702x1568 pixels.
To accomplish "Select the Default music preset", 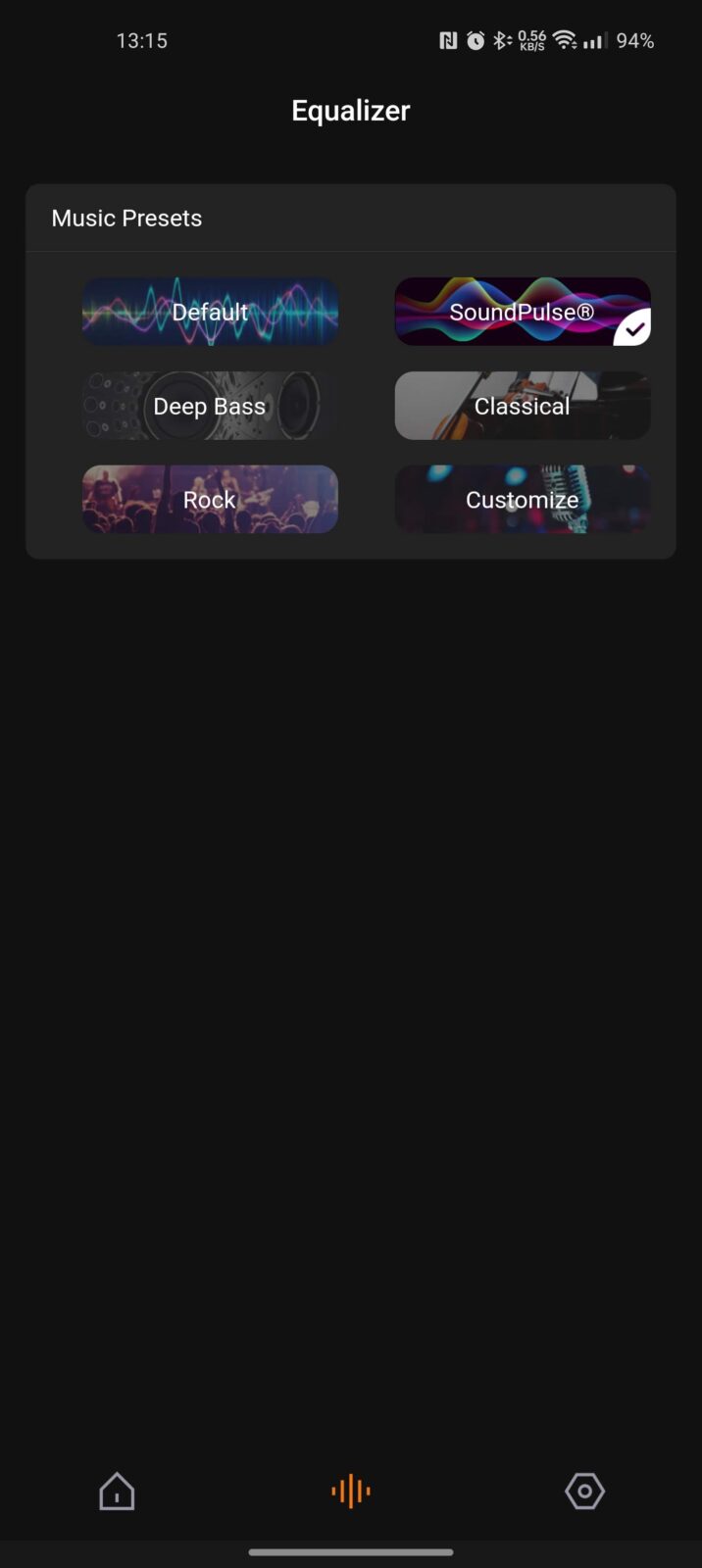I will coord(210,312).
